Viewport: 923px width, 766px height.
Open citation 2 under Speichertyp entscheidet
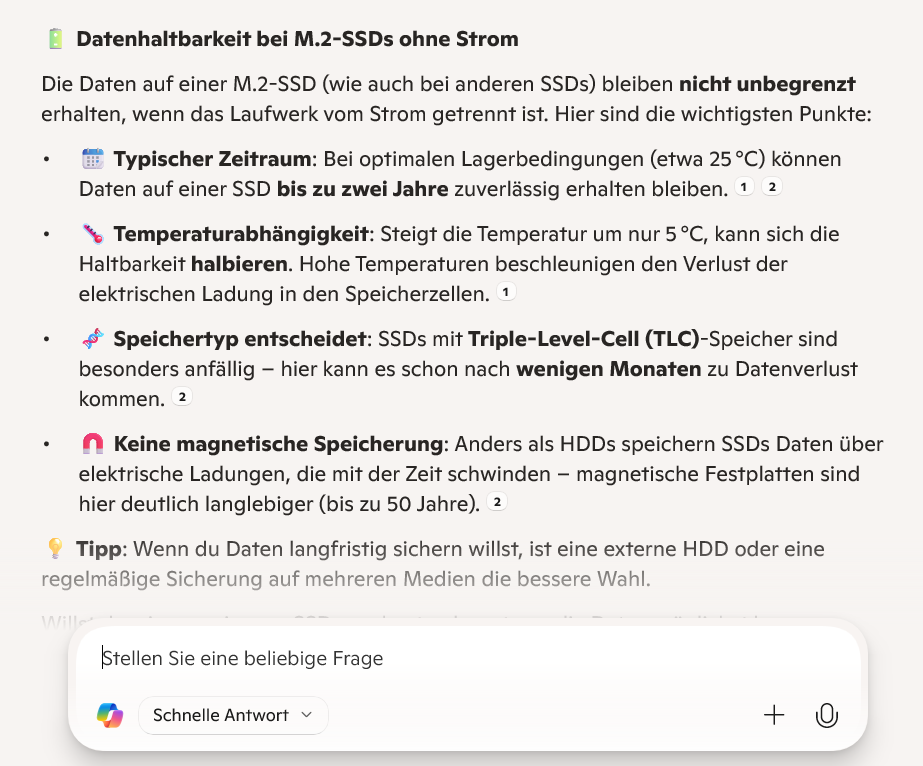181,397
